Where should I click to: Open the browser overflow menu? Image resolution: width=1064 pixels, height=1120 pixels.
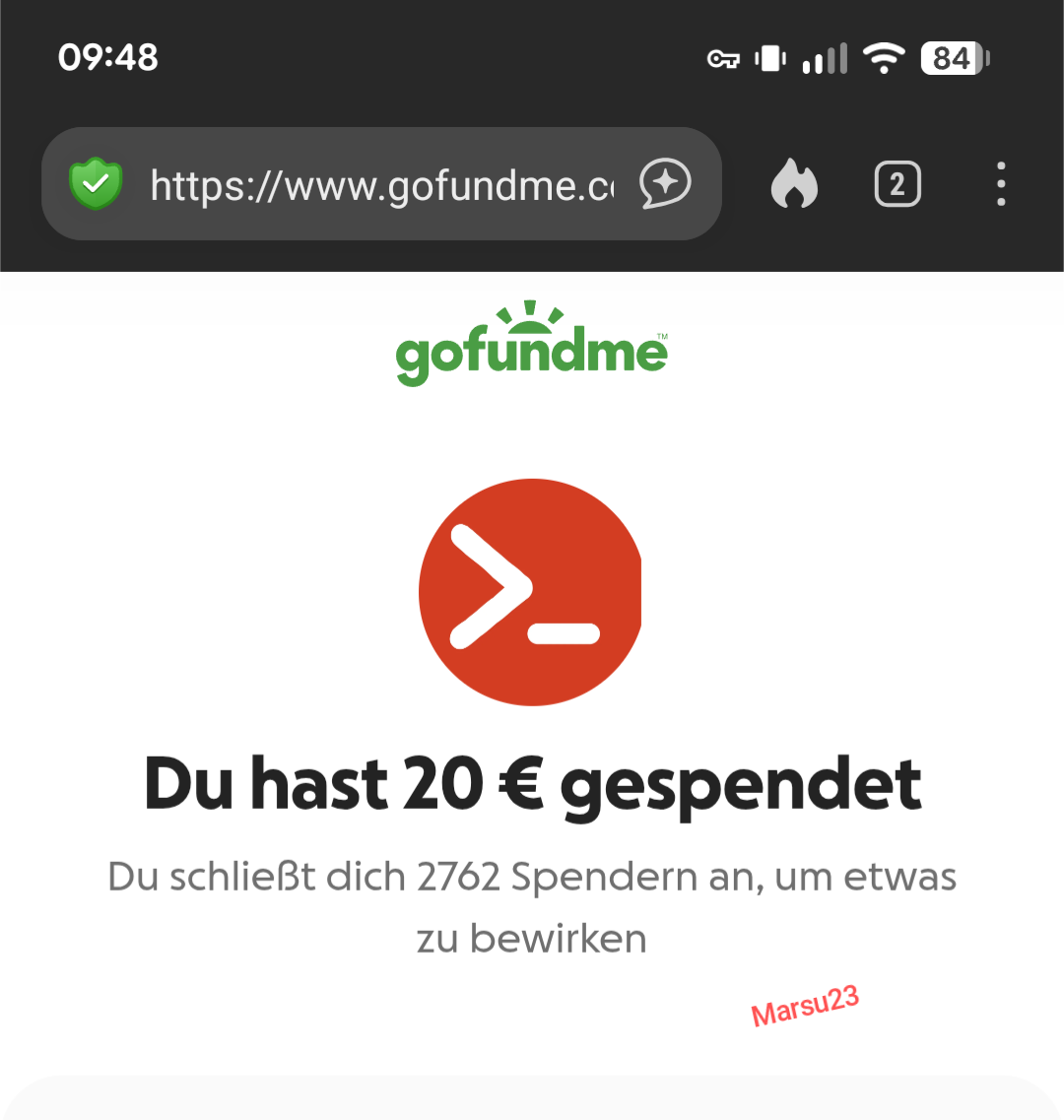coord(1001,184)
